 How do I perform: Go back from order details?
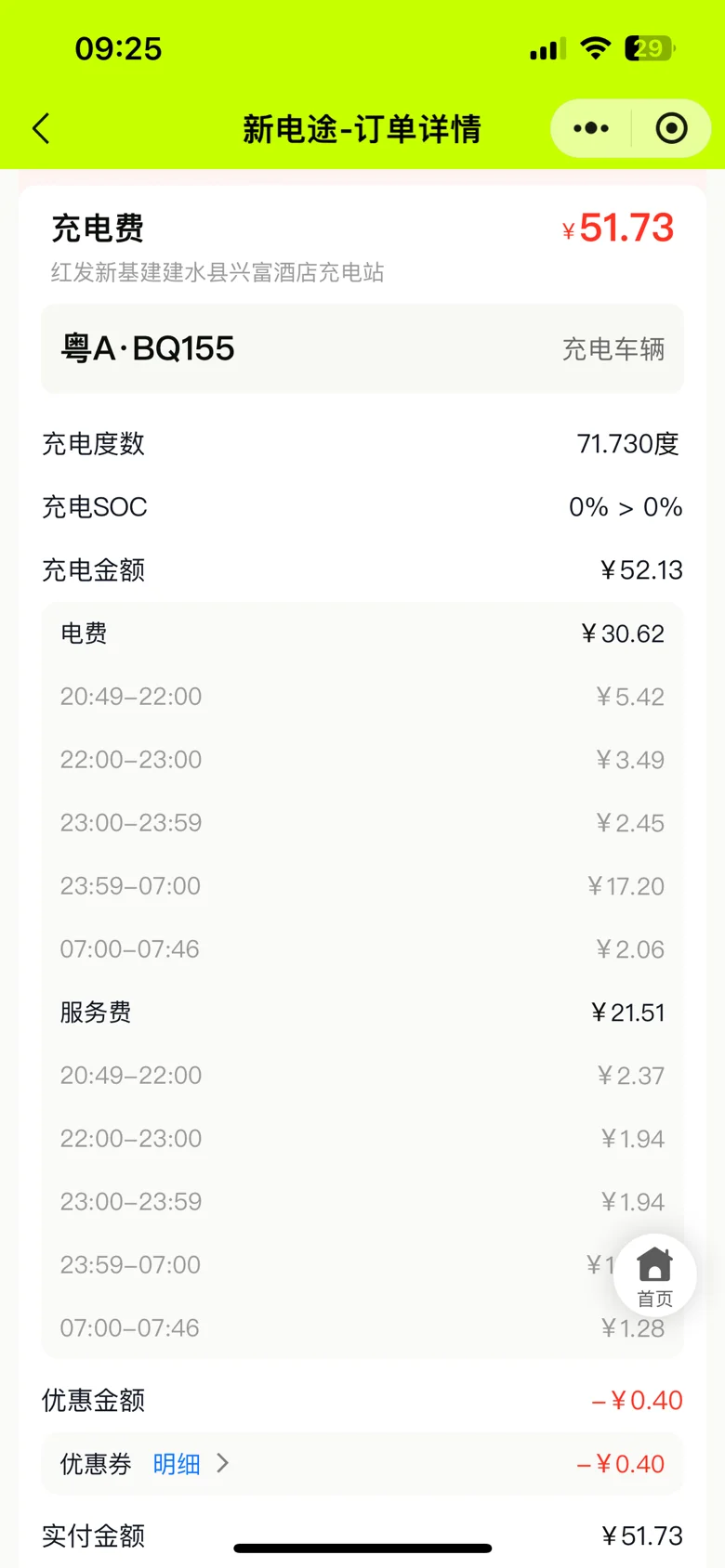click(41, 129)
